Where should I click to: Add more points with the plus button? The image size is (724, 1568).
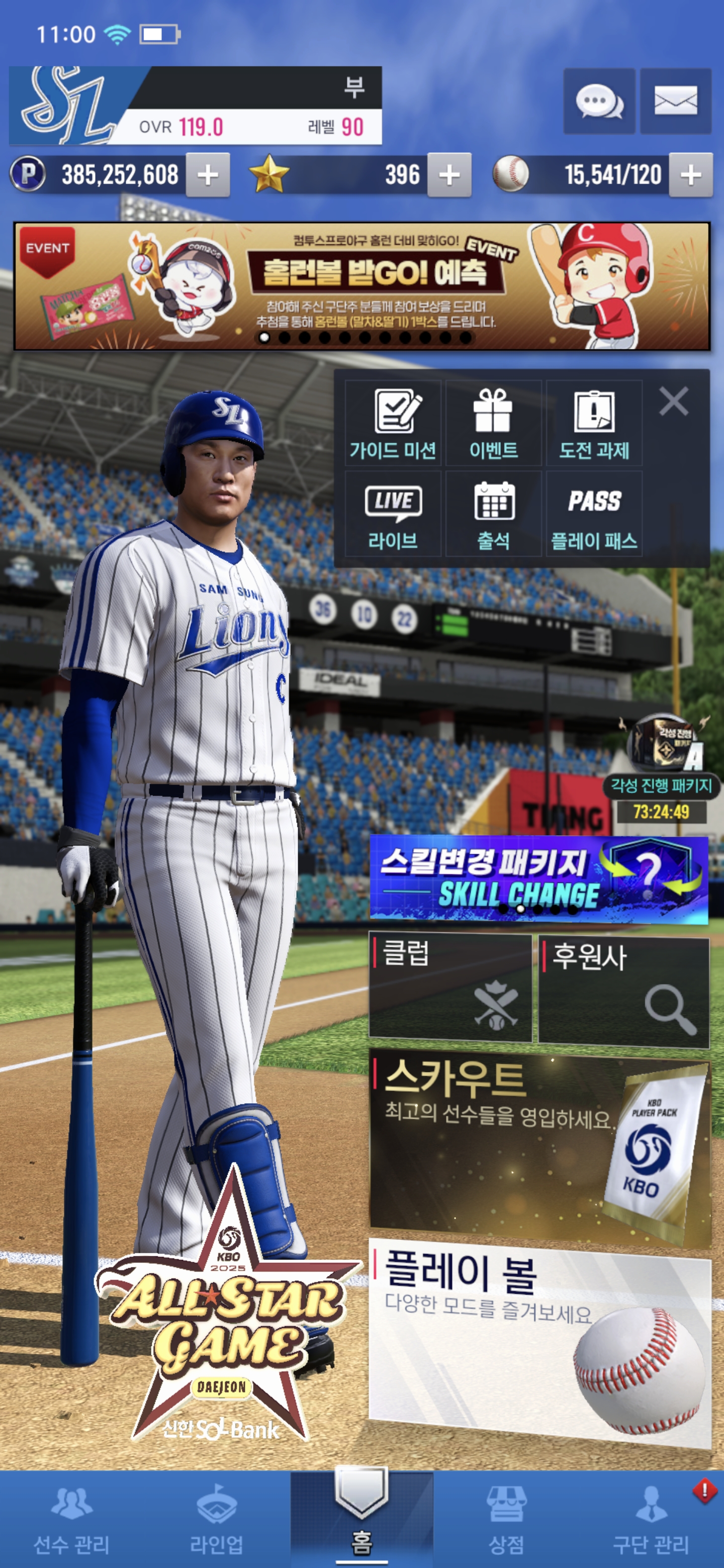[x=208, y=175]
